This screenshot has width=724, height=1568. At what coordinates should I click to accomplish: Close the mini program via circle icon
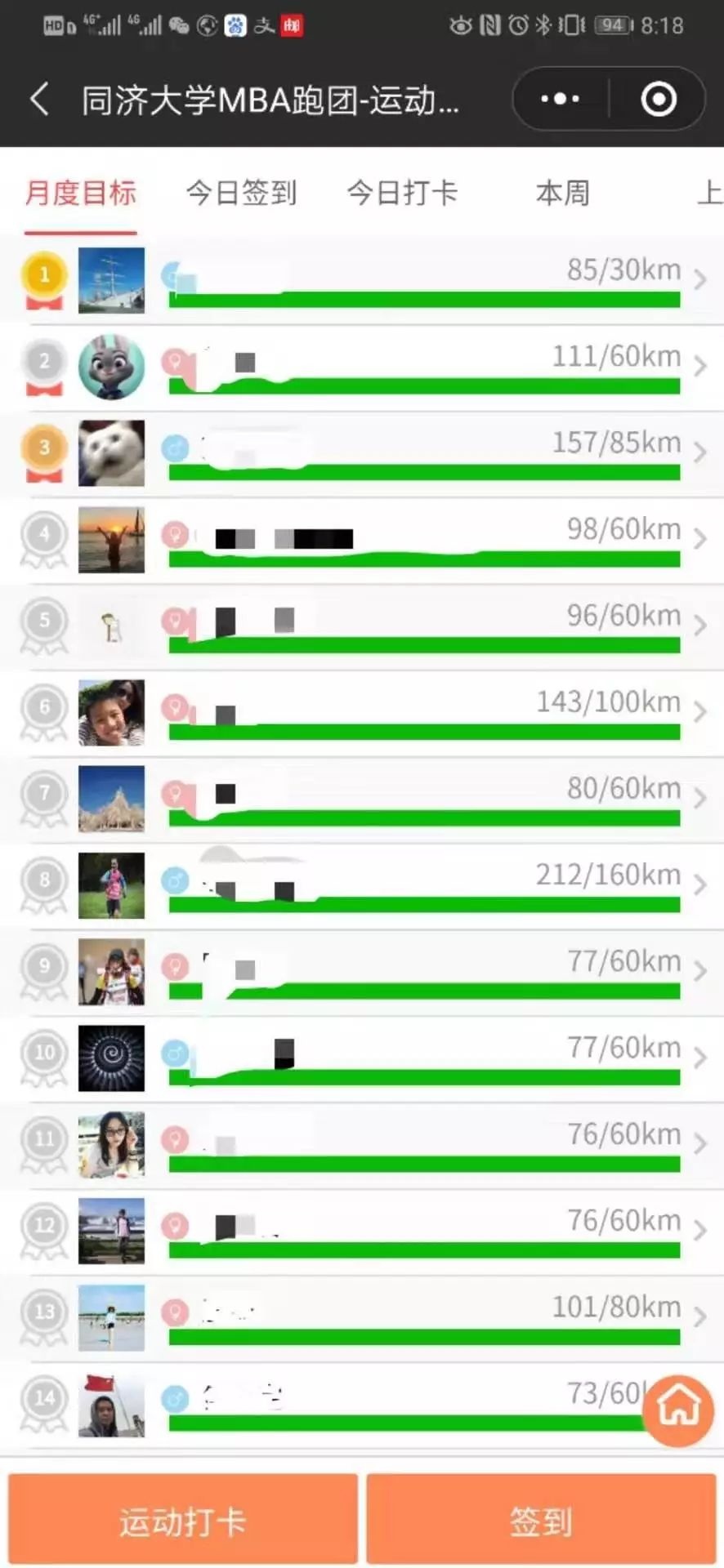pyautogui.click(x=659, y=100)
